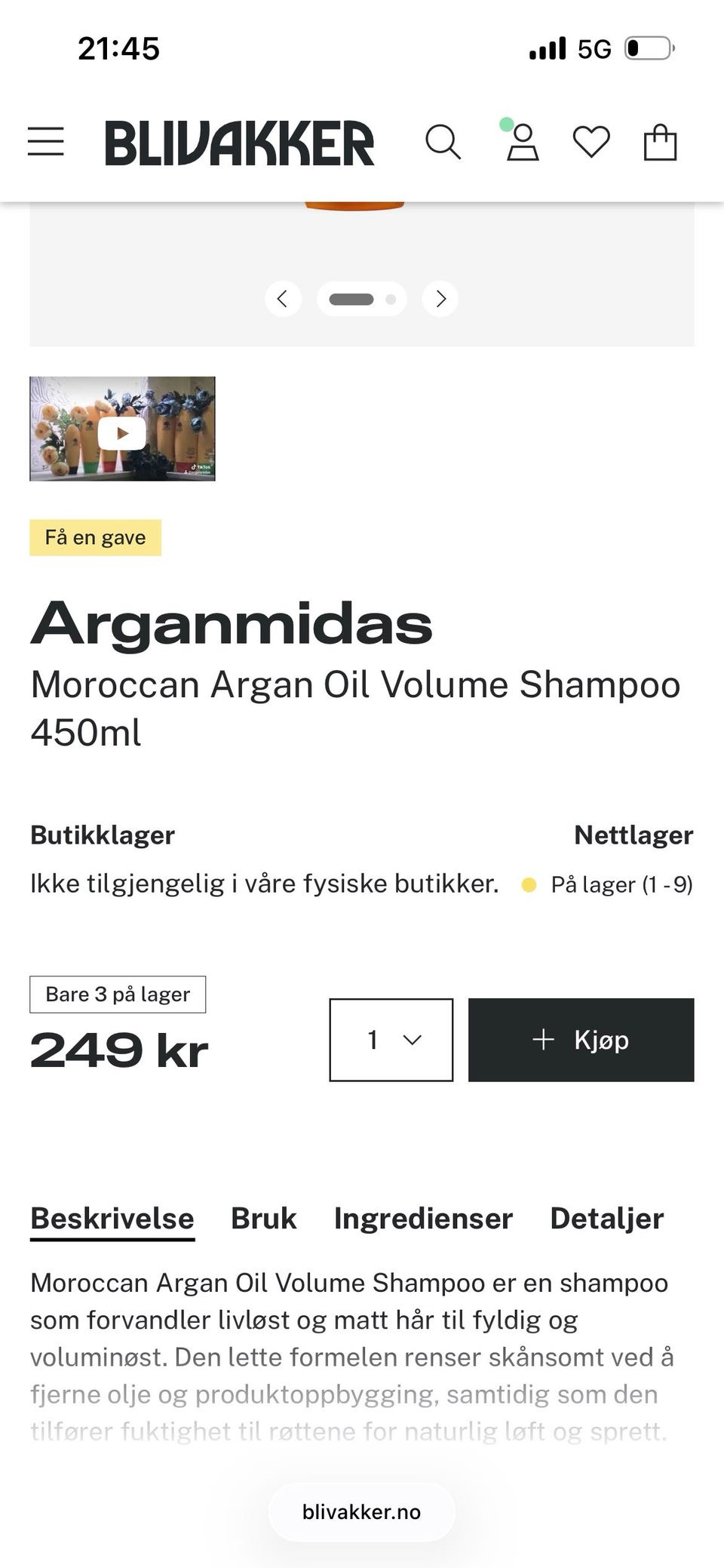This screenshot has height=1568, width=724.
Task: Switch to the Bruk tab
Action: click(x=263, y=1219)
